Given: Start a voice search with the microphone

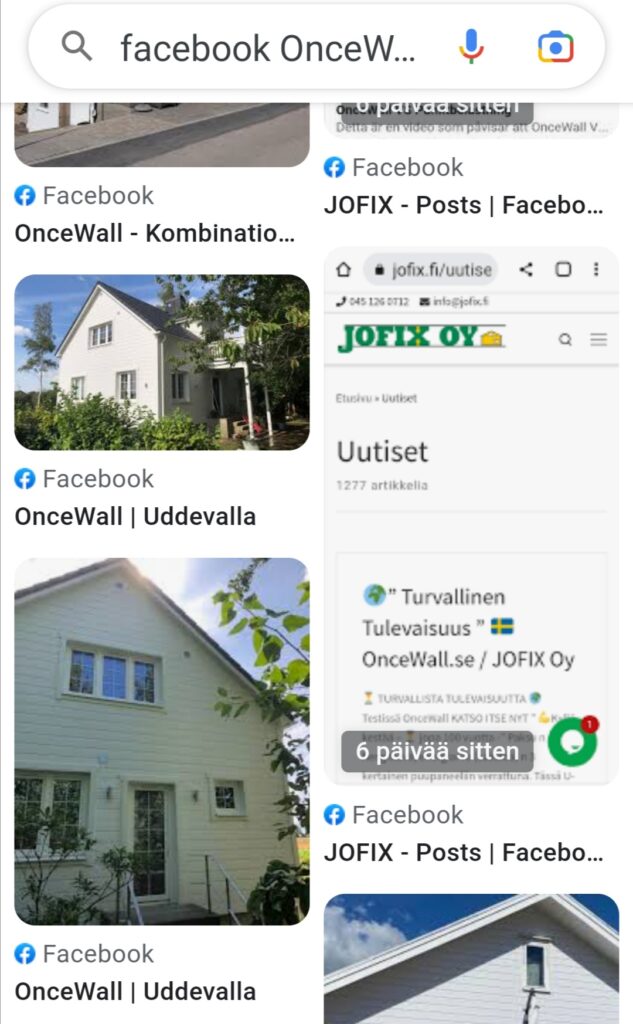Looking at the screenshot, I should [x=471, y=47].
